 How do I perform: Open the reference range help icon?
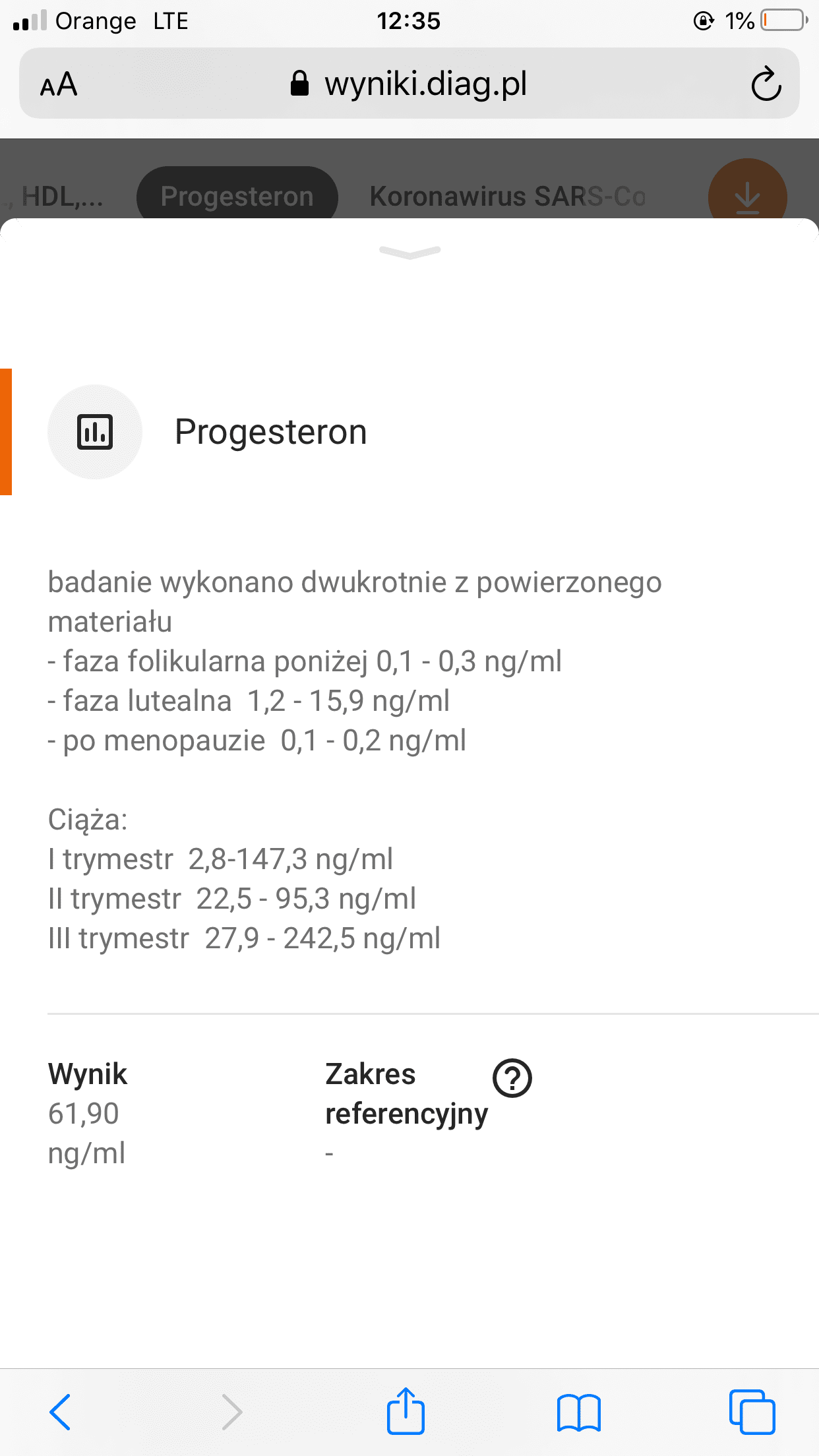[512, 1077]
